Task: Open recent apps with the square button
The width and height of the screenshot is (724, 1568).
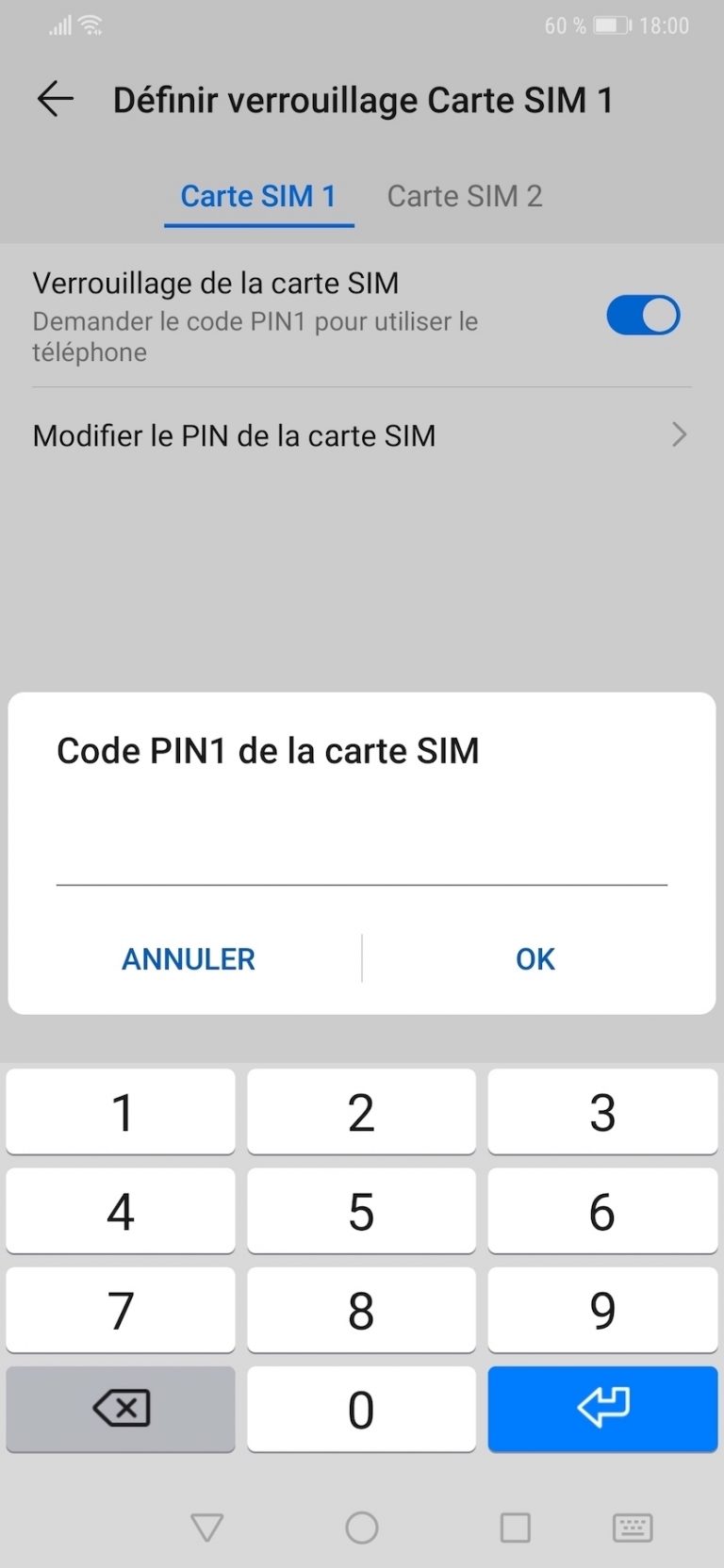Action: 515,1527
